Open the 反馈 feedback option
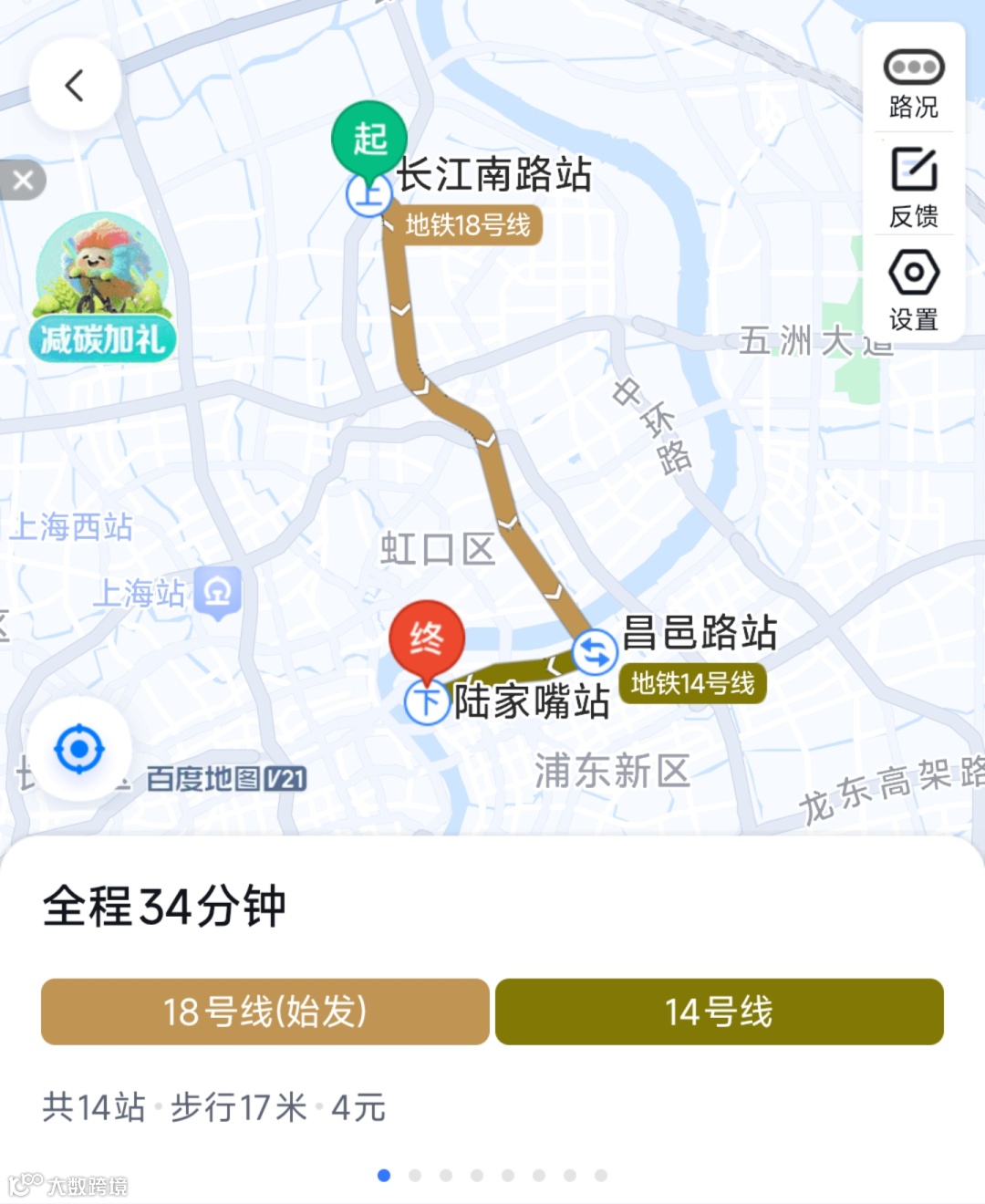This screenshot has width=985, height=1204. click(x=913, y=187)
